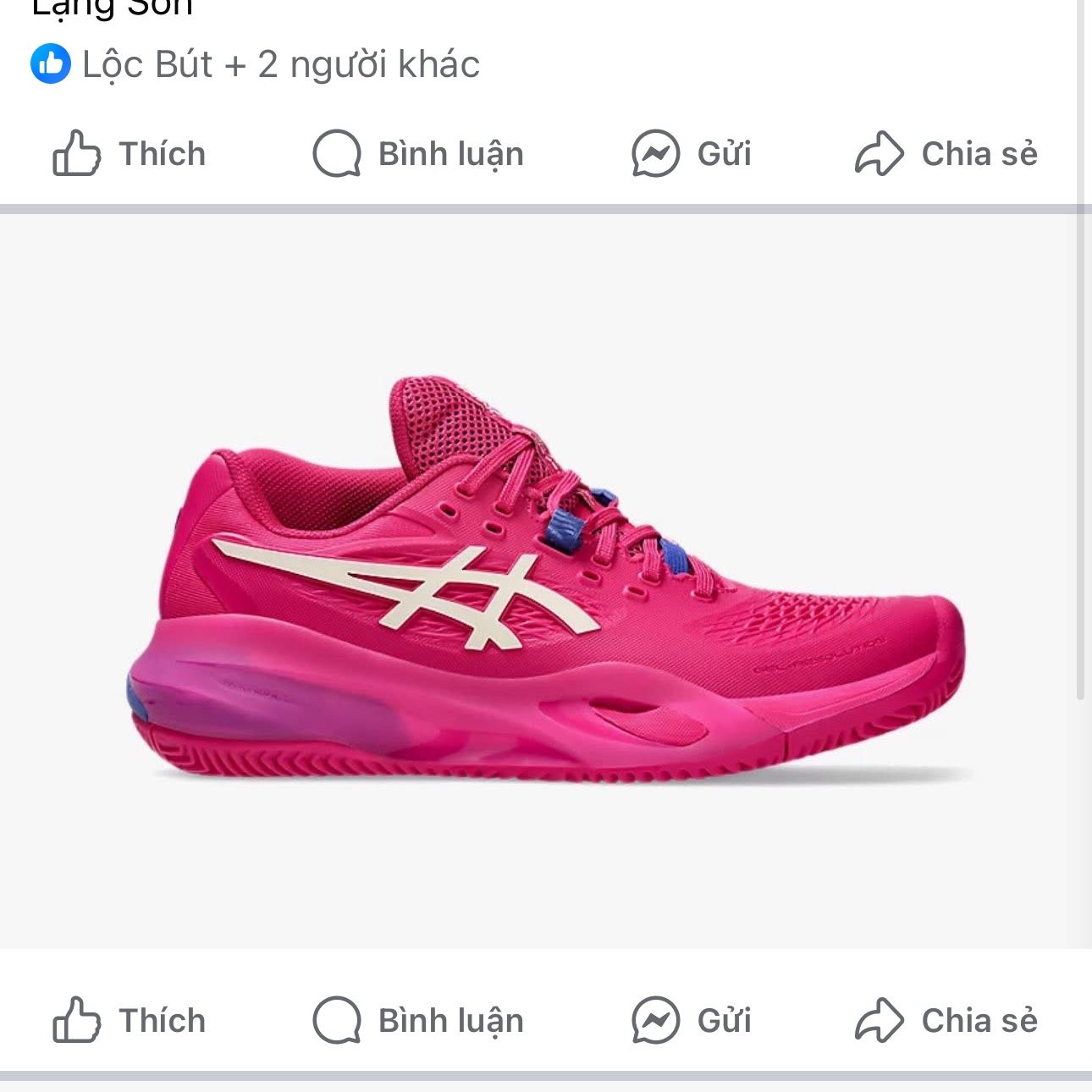
Task: Like the Lạng Sơn post above the shoe
Action: pyautogui.click(x=130, y=154)
